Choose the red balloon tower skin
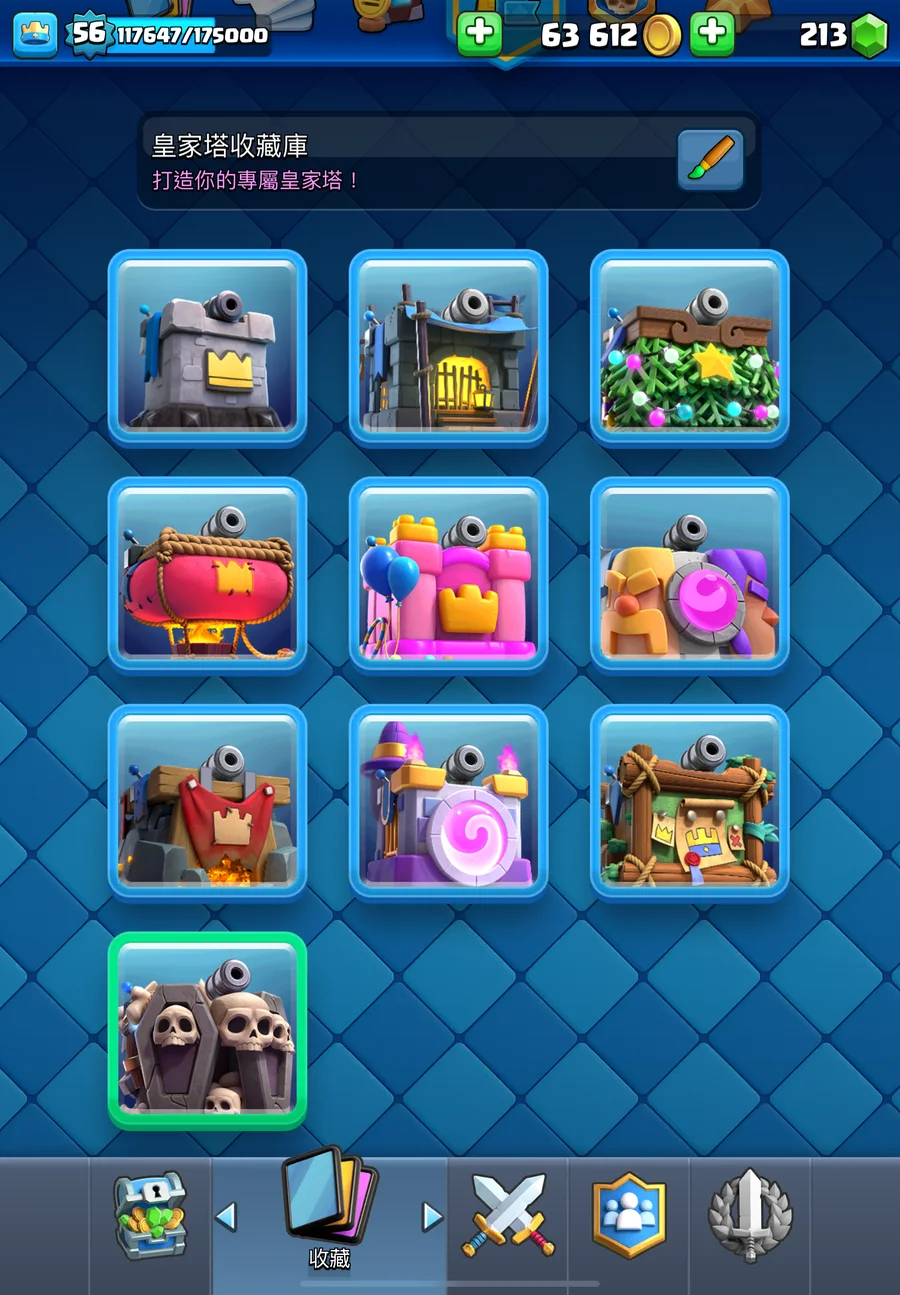The image size is (900, 1295). (207, 573)
